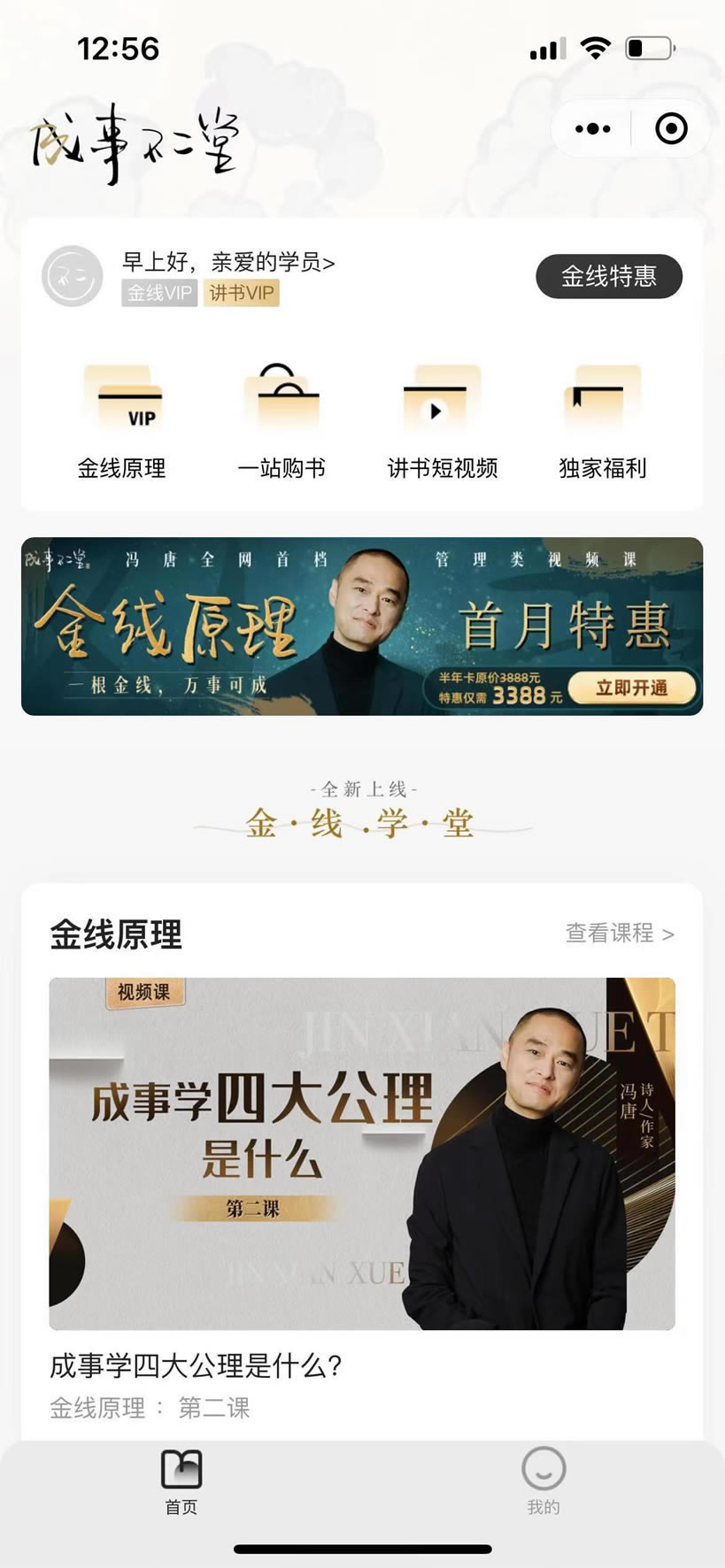Viewport: 725px width, 1568px height.
Task: Close the mini program via target icon
Action: point(671,129)
